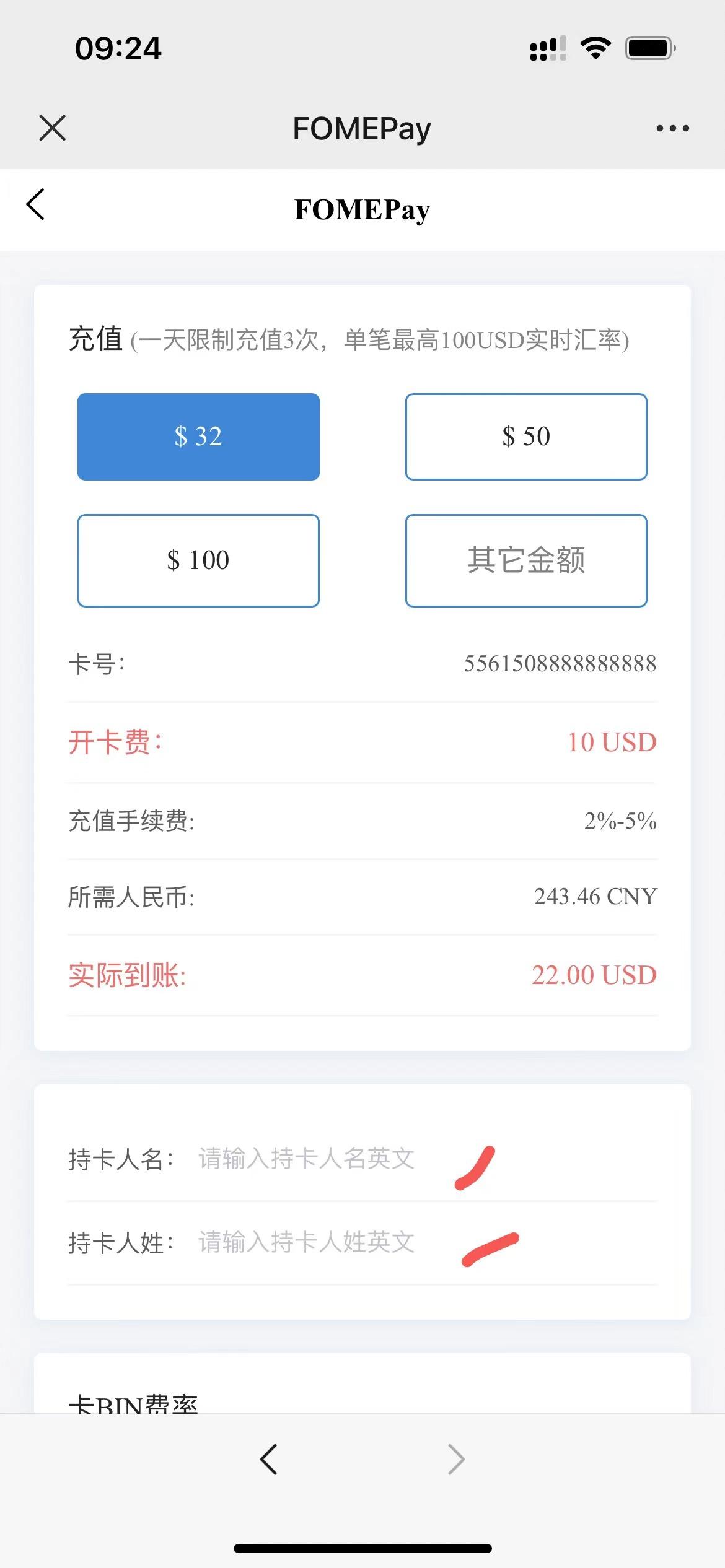Tap 其它金额 to enter a custom amount
Screen dimensions: 725x1568
tap(526, 560)
